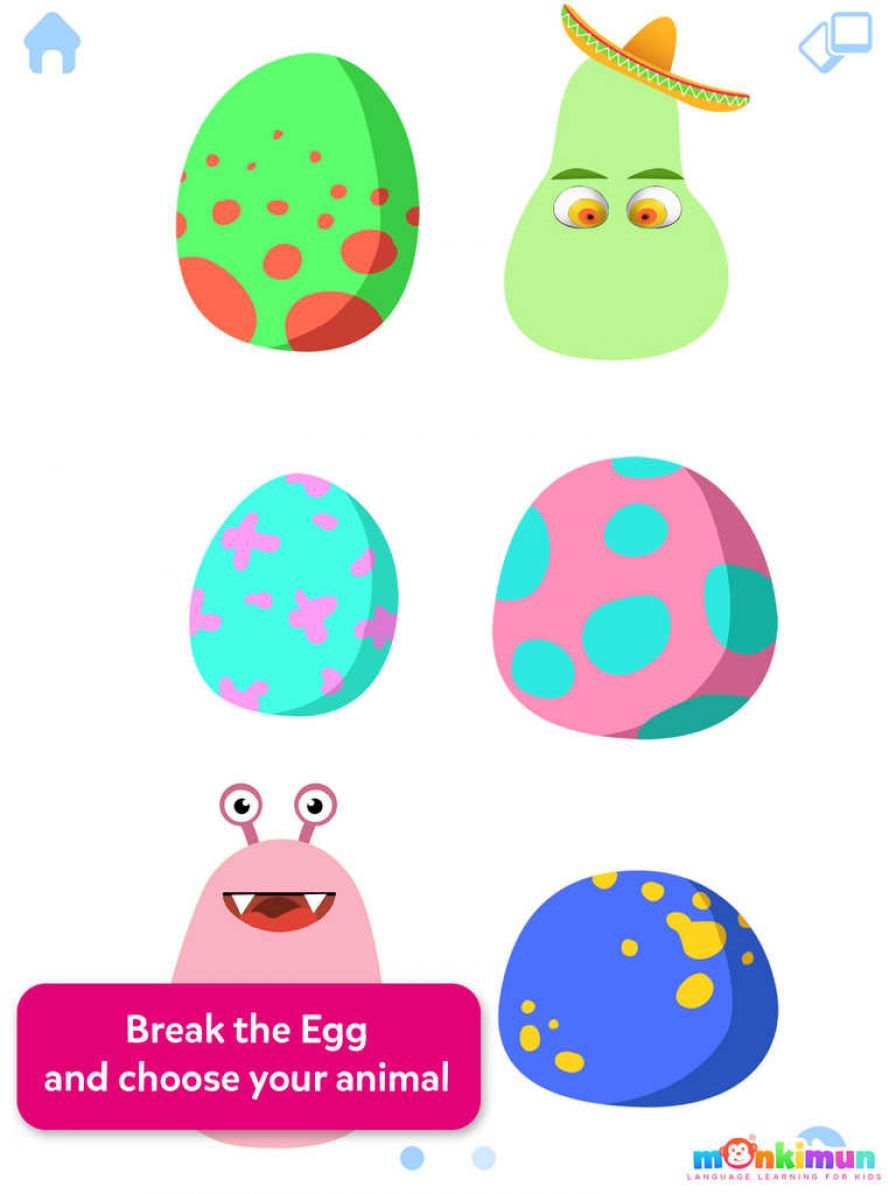Screen dimensions: 896x1194
Task: Break the turquoise egg with pink crosses
Action: coord(293,594)
